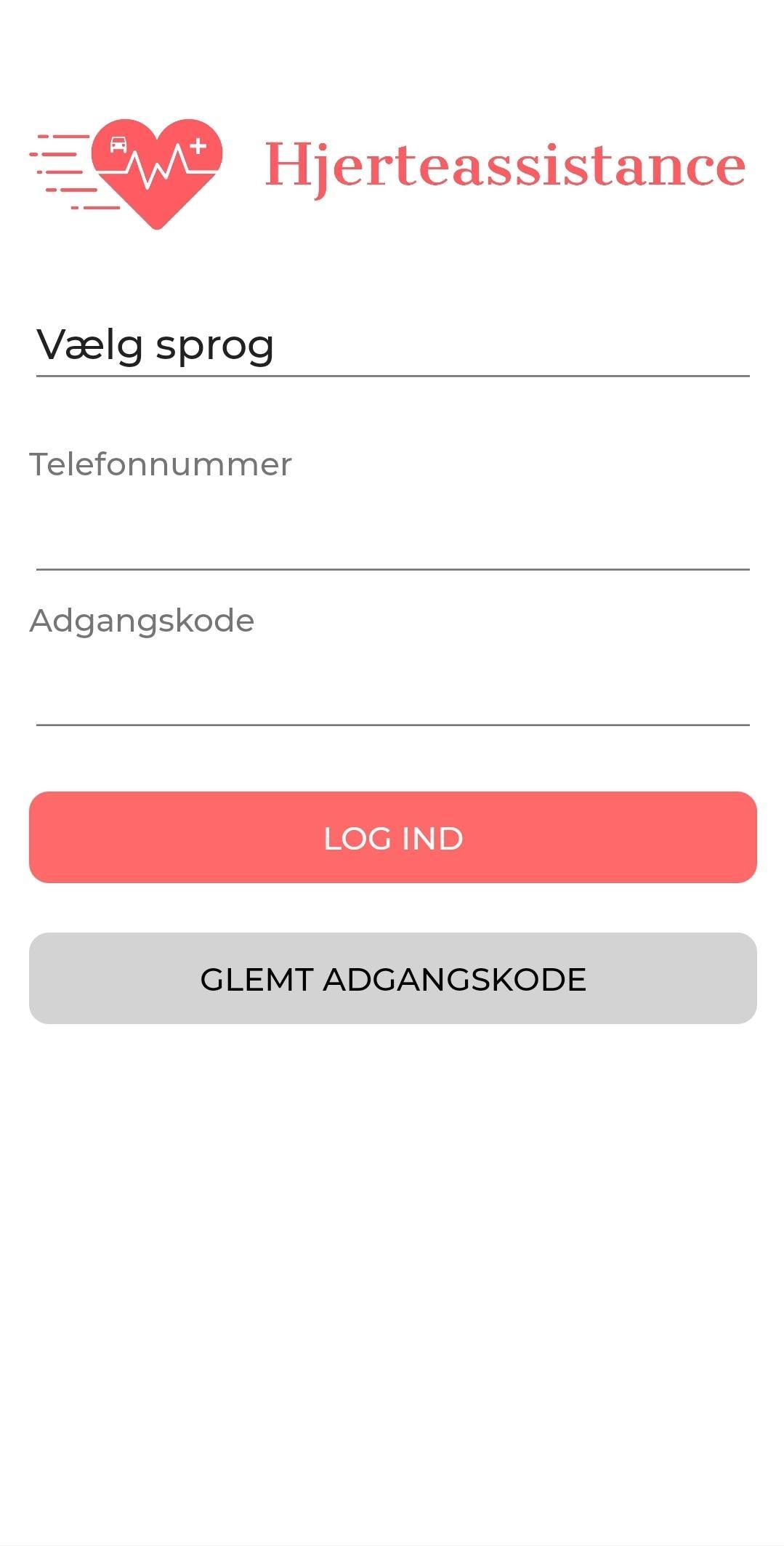
Task: Focus the Telefonnummer input field
Action: 392,538
